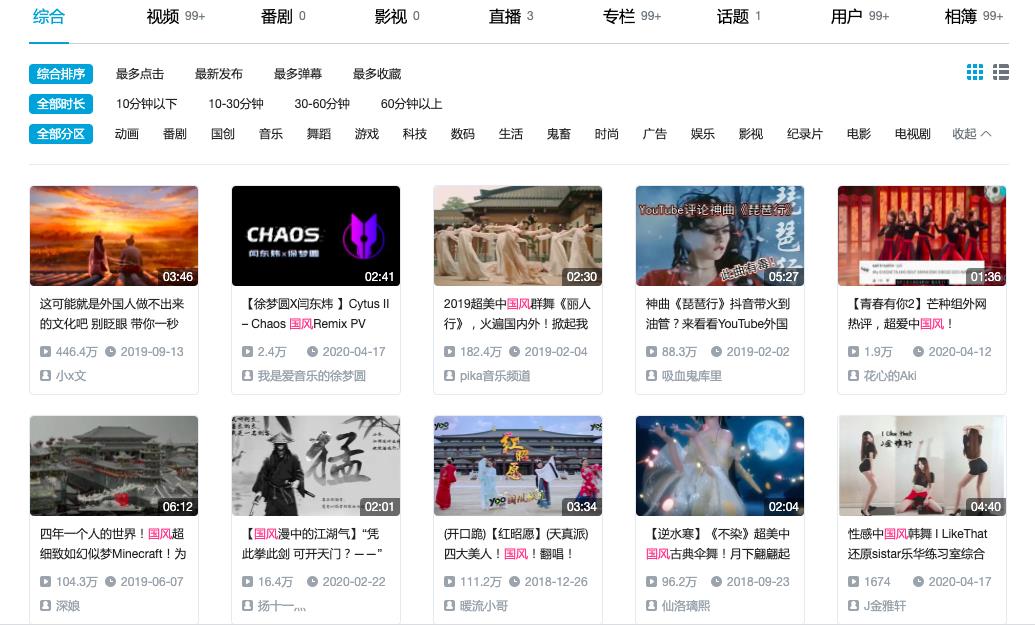Sort results by 最多点击
1035x625 pixels.
139,74
